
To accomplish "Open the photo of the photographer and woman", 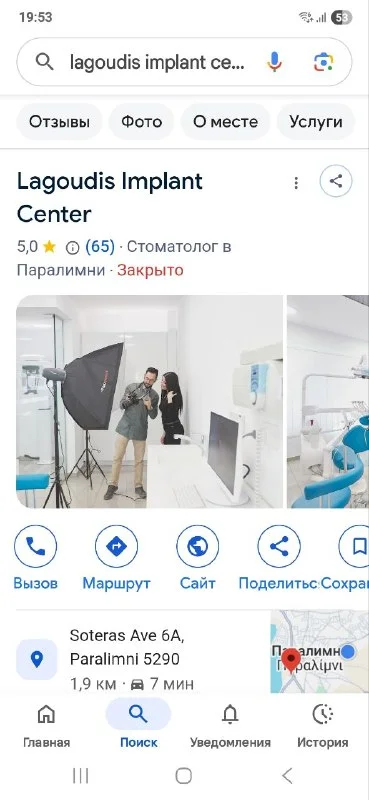I will [150, 402].
